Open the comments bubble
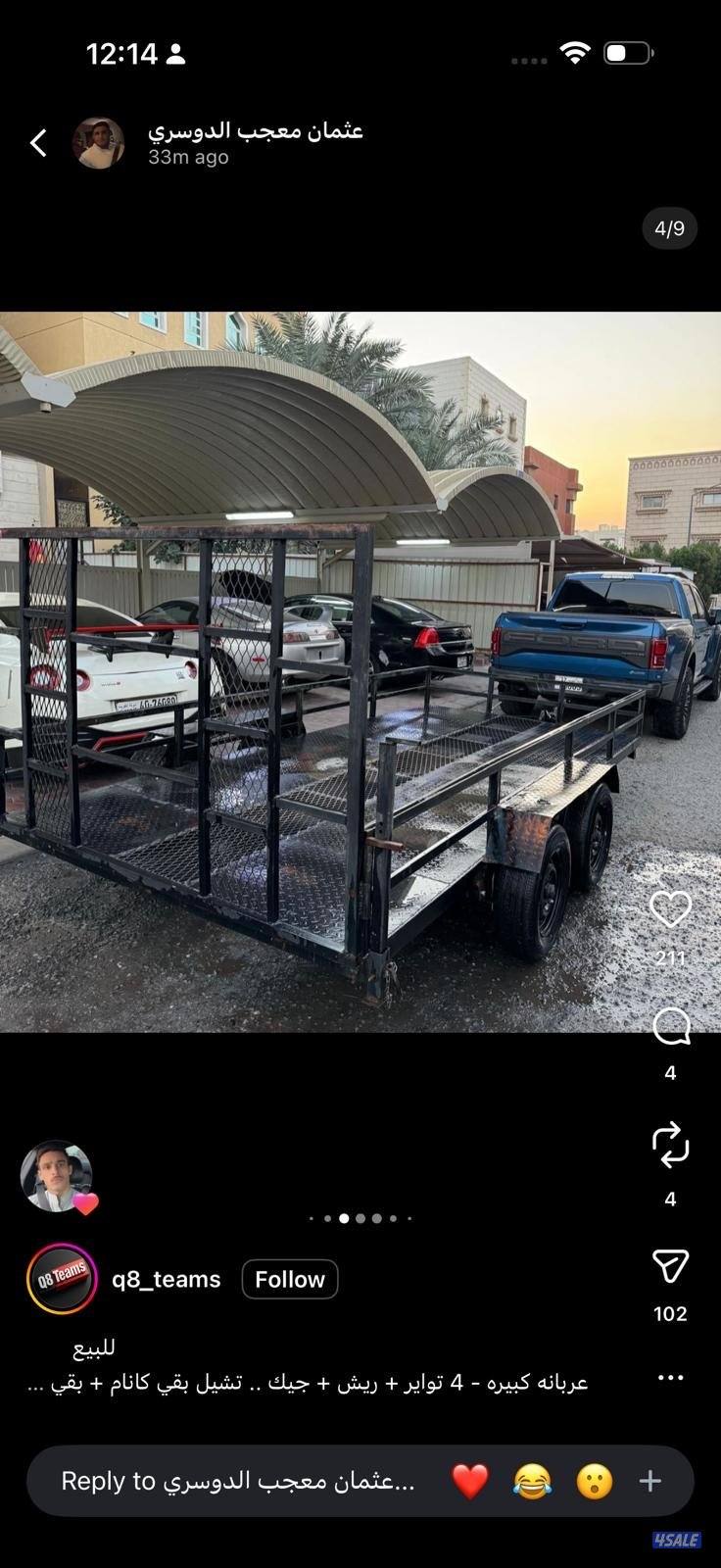 point(670,1027)
